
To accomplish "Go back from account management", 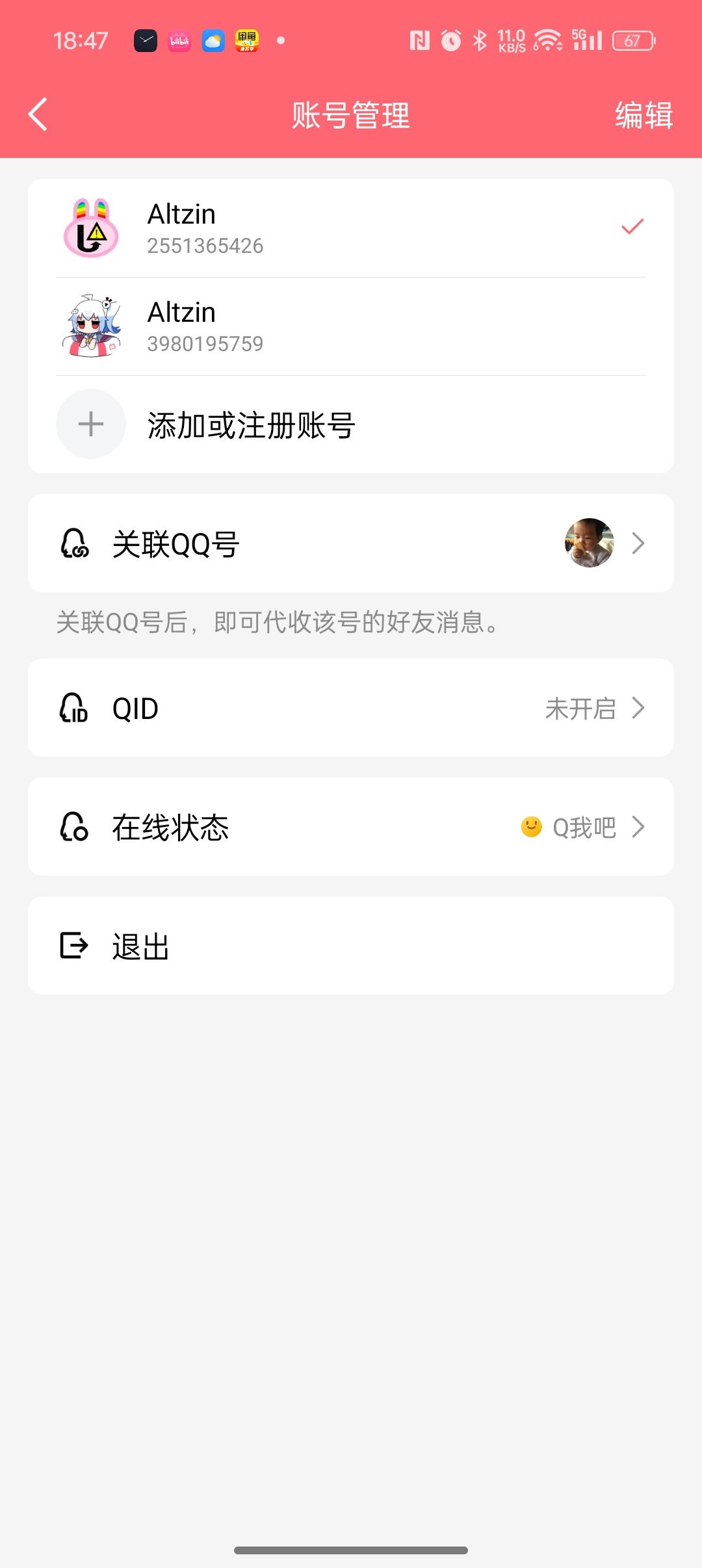I will [38, 115].
